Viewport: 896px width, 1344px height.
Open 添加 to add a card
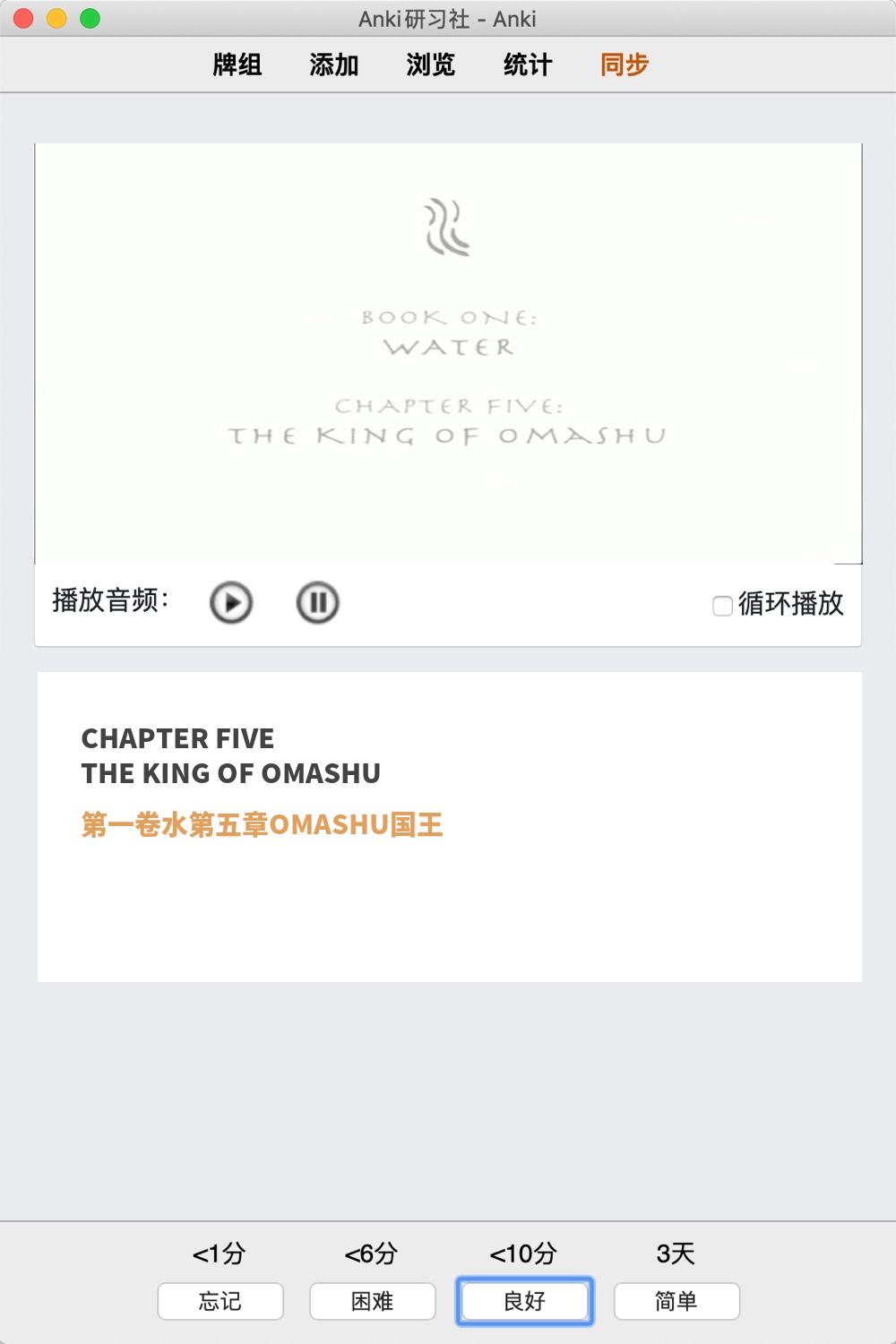tap(334, 65)
